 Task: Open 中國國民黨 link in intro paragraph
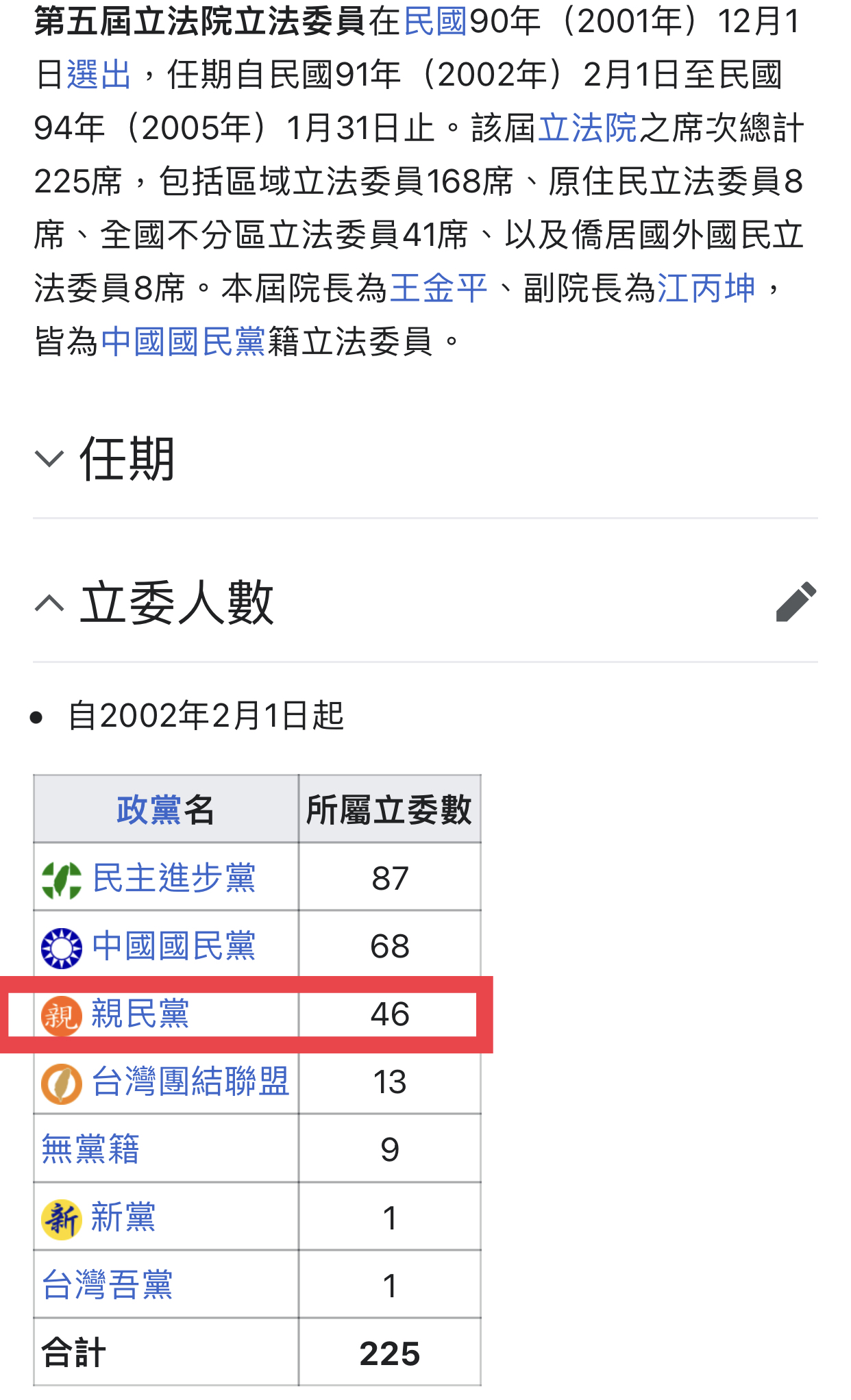[x=184, y=342]
